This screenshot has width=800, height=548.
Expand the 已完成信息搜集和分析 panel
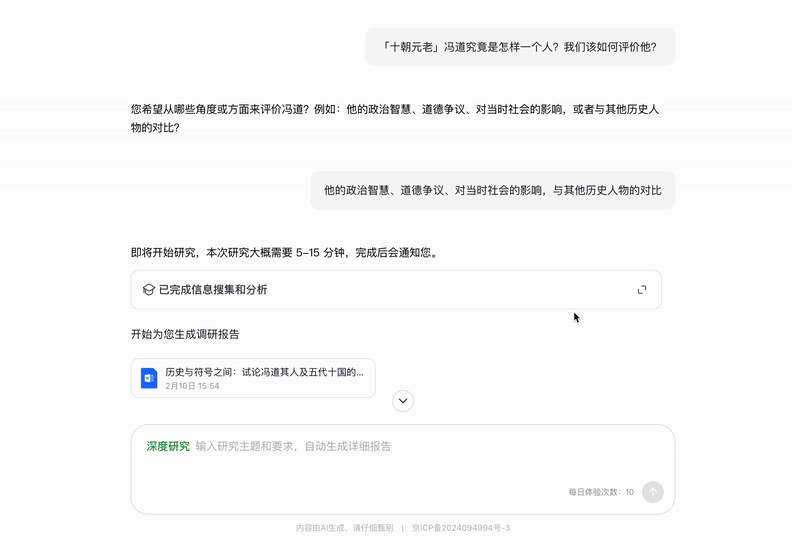[x=641, y=290]
